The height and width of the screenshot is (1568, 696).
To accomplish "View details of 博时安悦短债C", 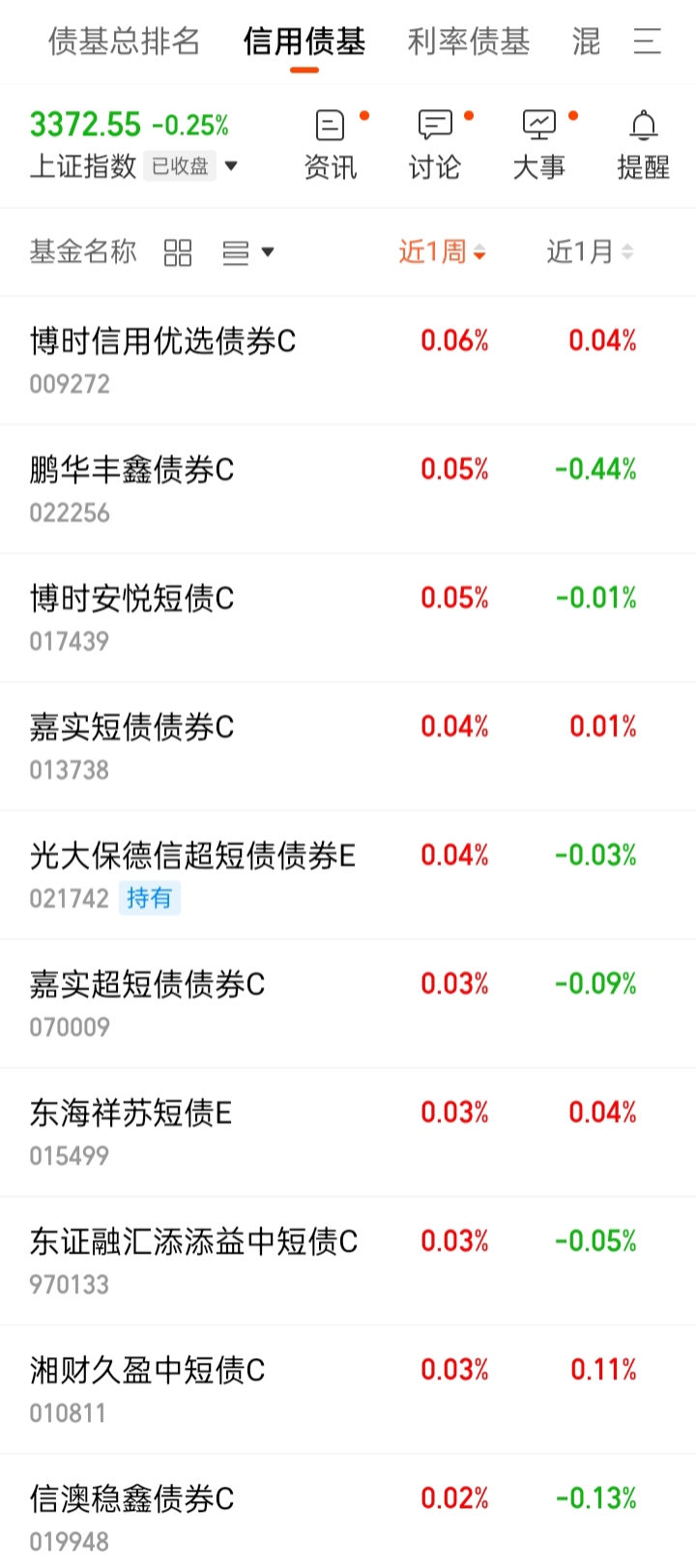I will [131, 617].
